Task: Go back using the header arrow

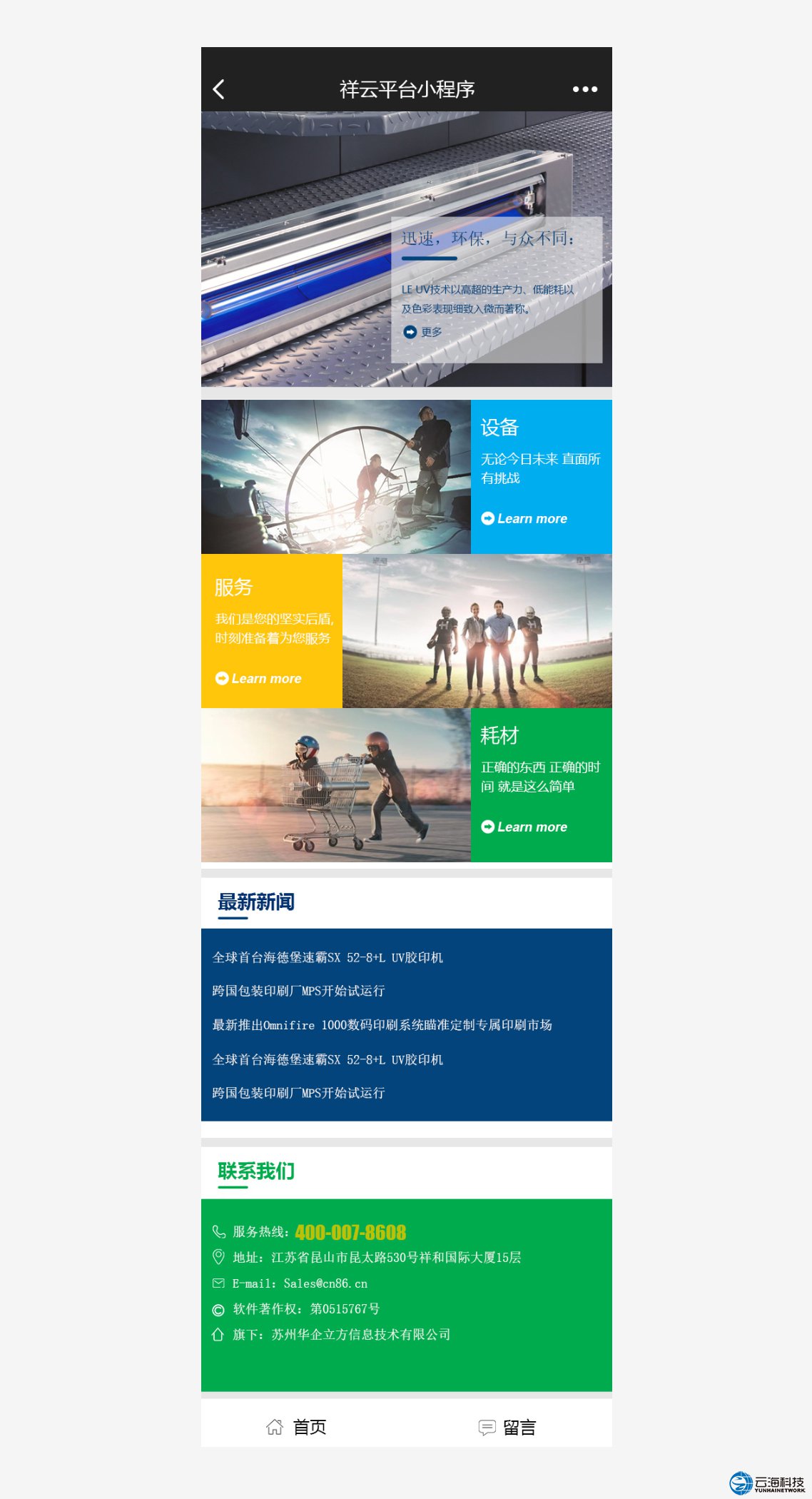Action: click(x=219, y=89)
